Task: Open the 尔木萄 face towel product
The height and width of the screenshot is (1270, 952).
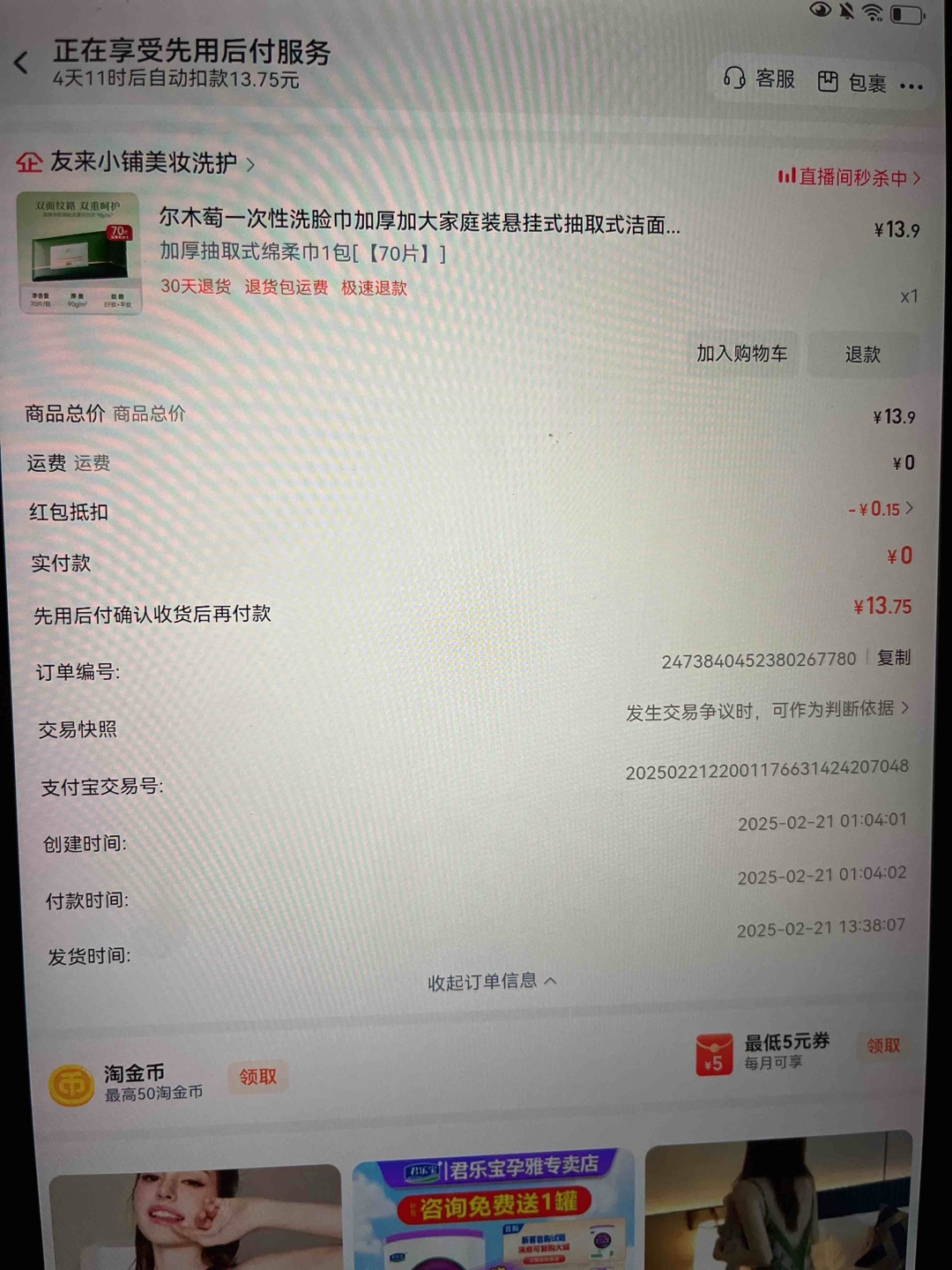Action: point(419,224)
